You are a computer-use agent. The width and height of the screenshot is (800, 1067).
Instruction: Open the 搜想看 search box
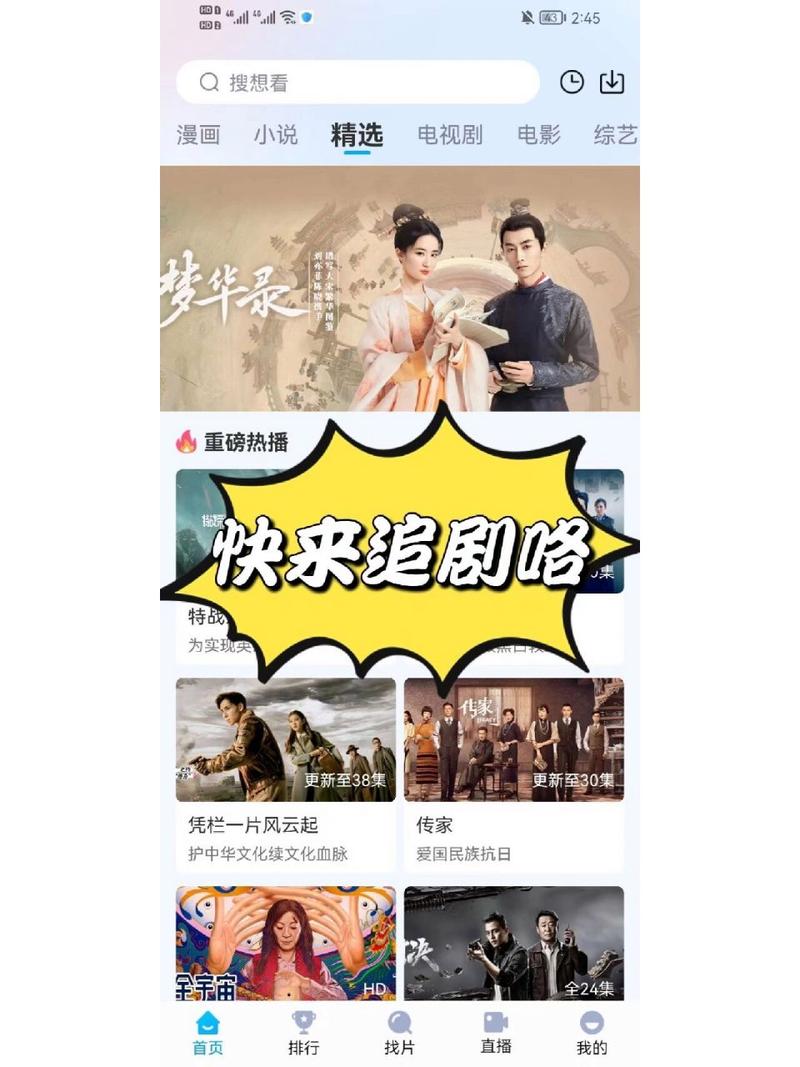[x=357, y=82]
